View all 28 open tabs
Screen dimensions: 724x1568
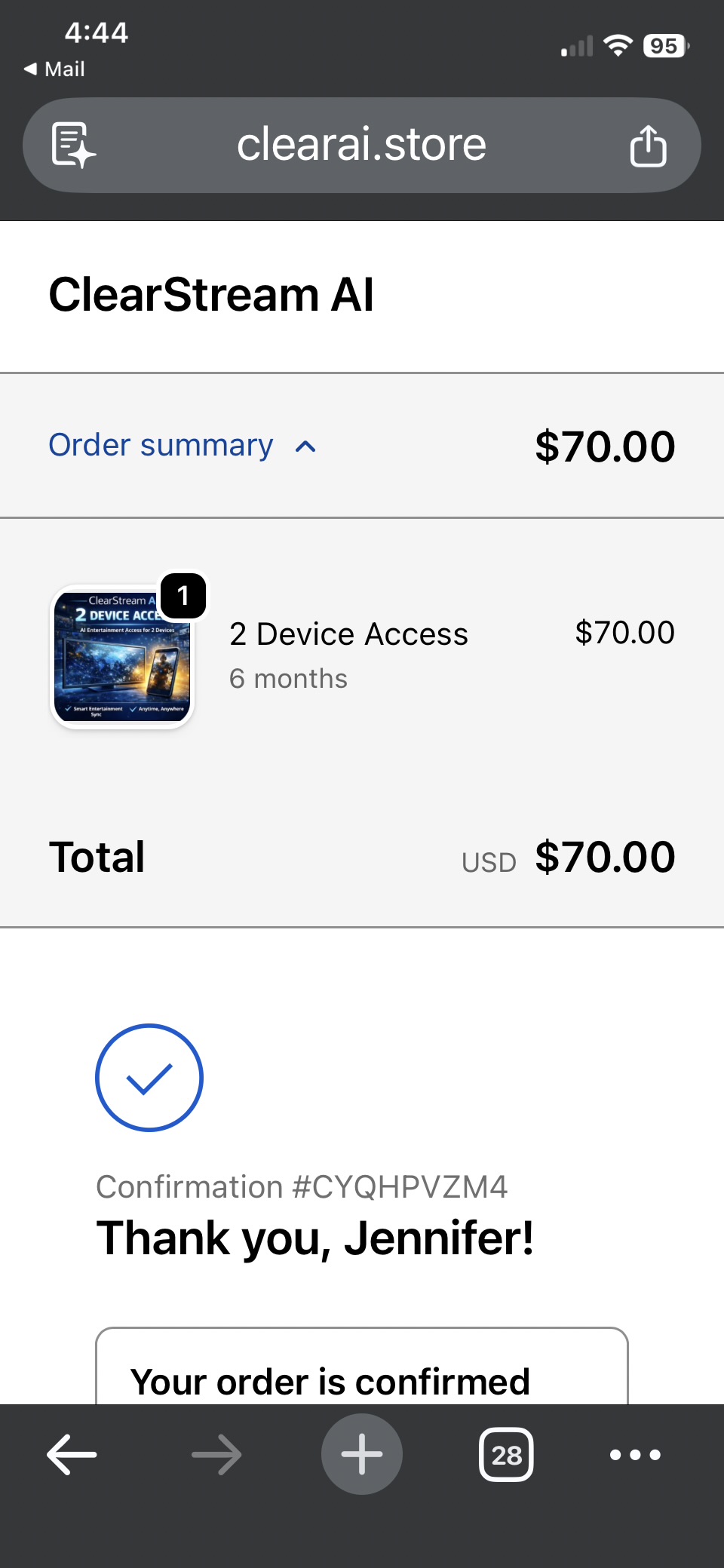(x=506, y=1454)
